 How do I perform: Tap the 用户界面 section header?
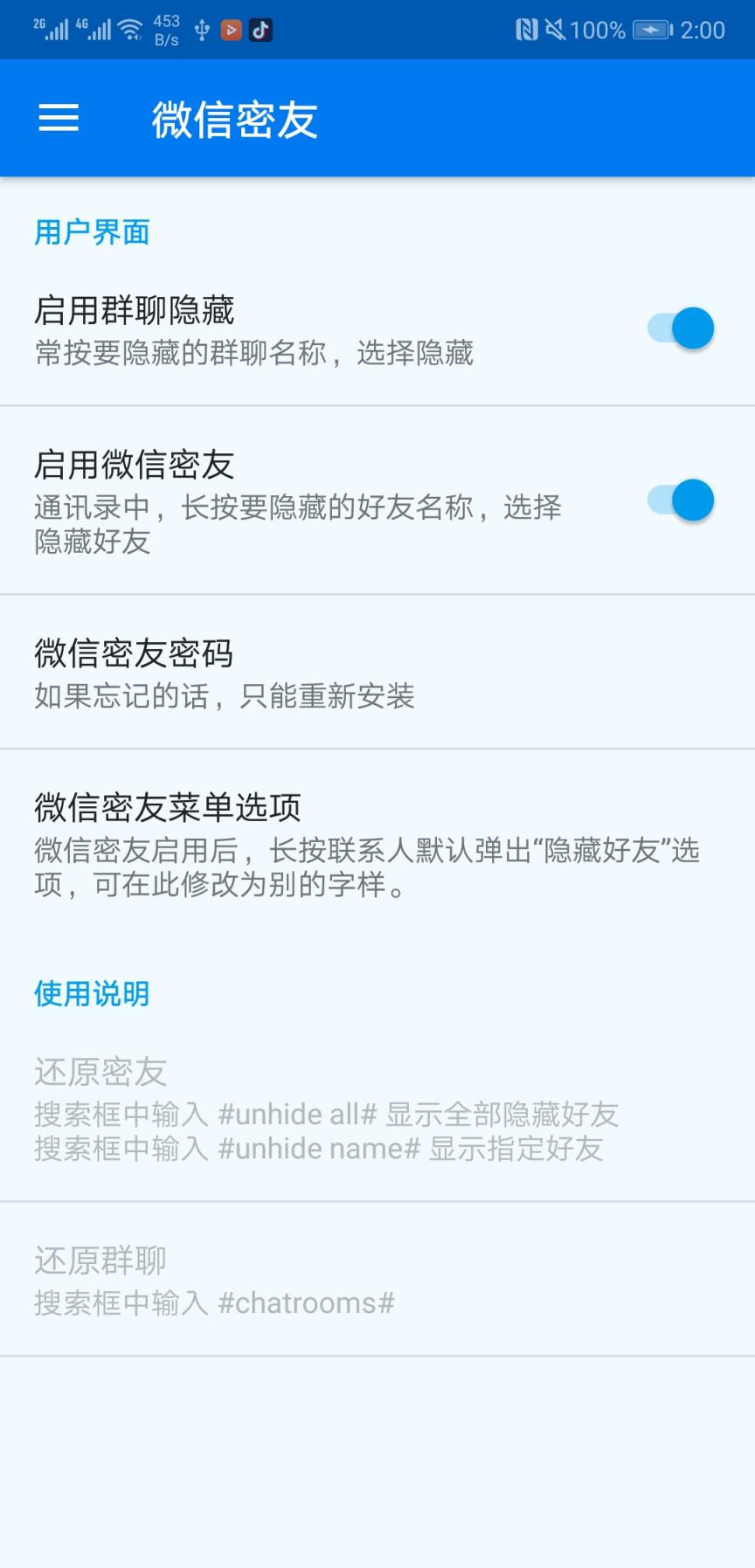(90, 231)
